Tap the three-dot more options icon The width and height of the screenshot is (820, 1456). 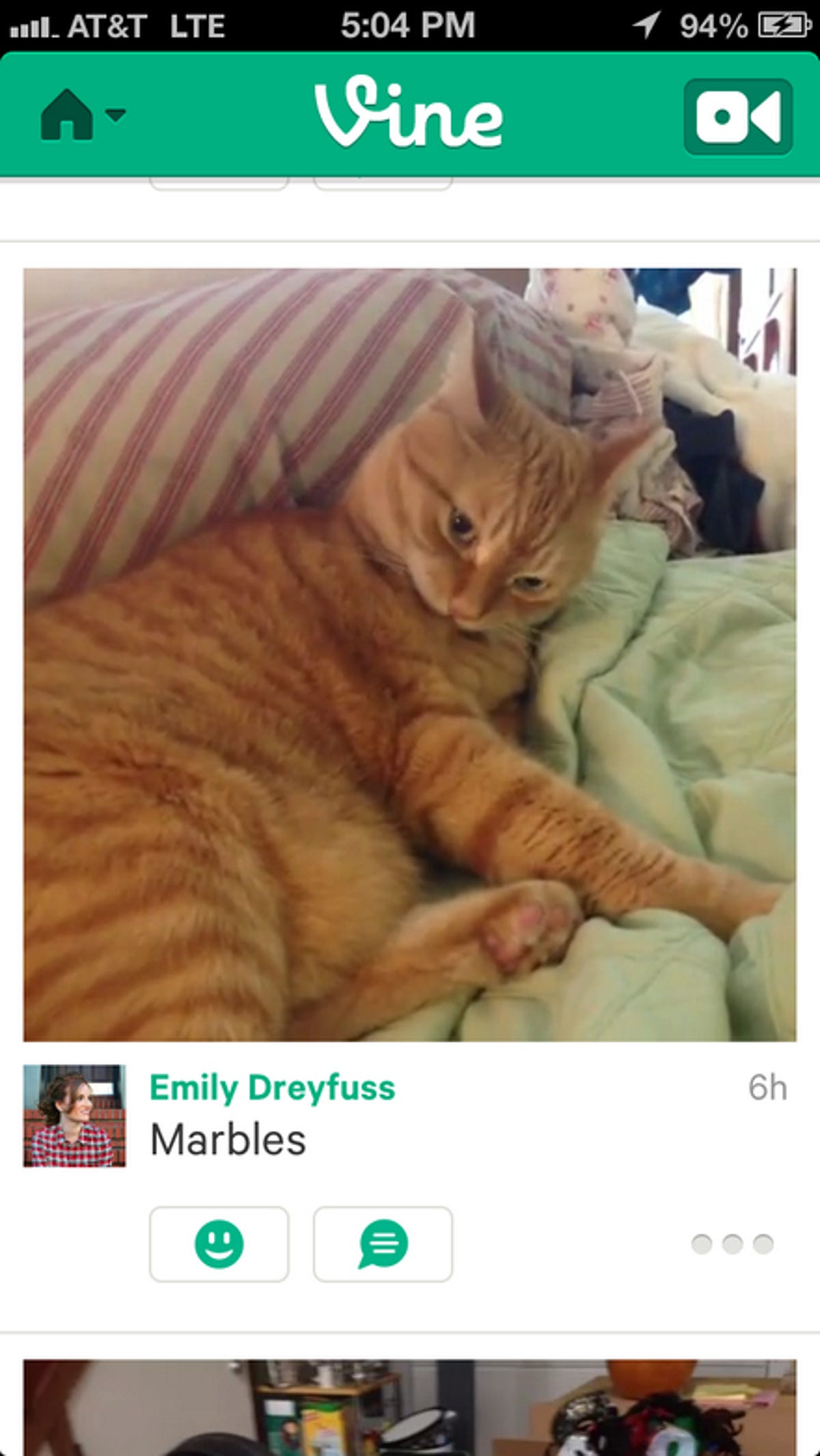pyautogui.click(x=733, y=1243)
